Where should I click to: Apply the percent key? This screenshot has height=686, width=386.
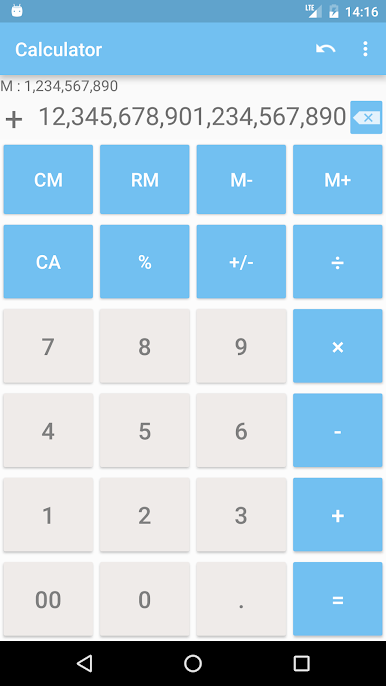tap(145, 262)
